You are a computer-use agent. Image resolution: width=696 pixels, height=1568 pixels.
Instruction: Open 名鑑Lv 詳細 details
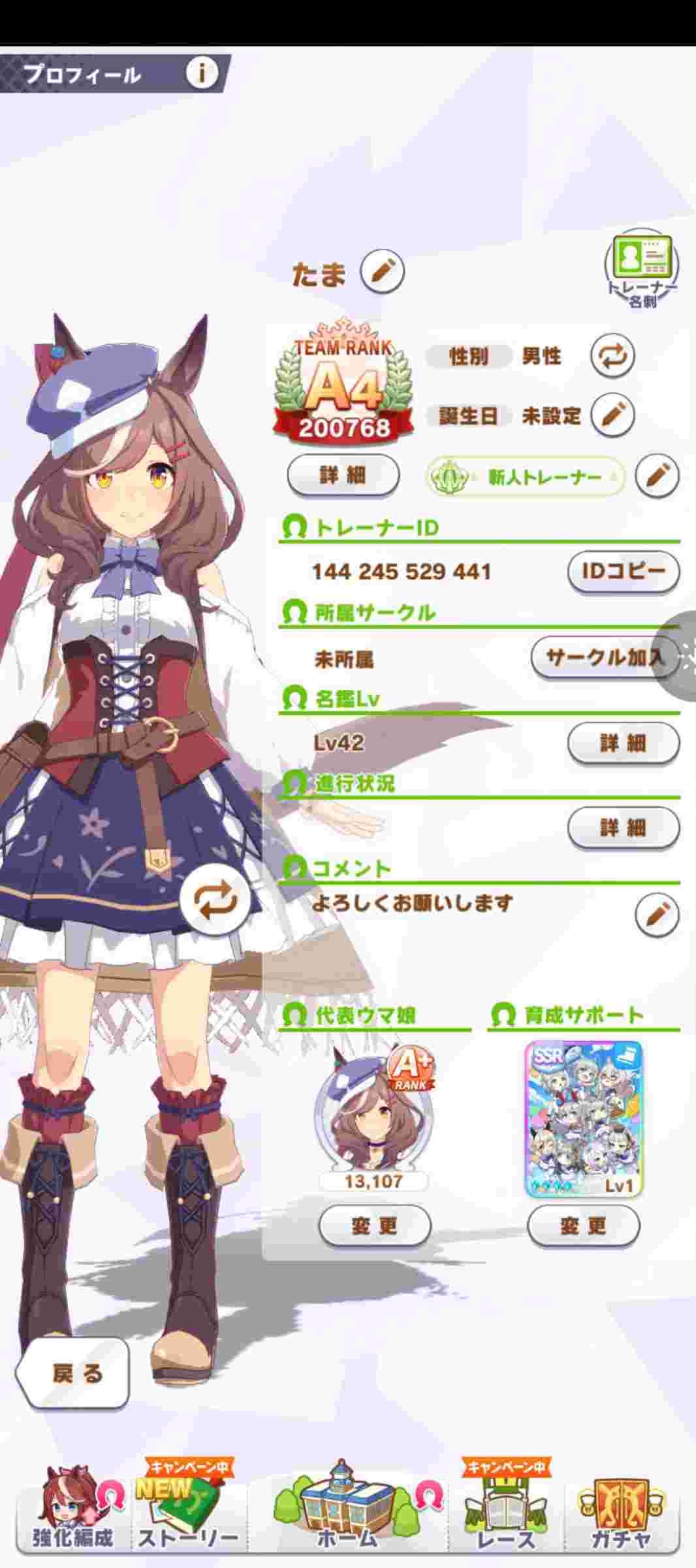[624, 743]
